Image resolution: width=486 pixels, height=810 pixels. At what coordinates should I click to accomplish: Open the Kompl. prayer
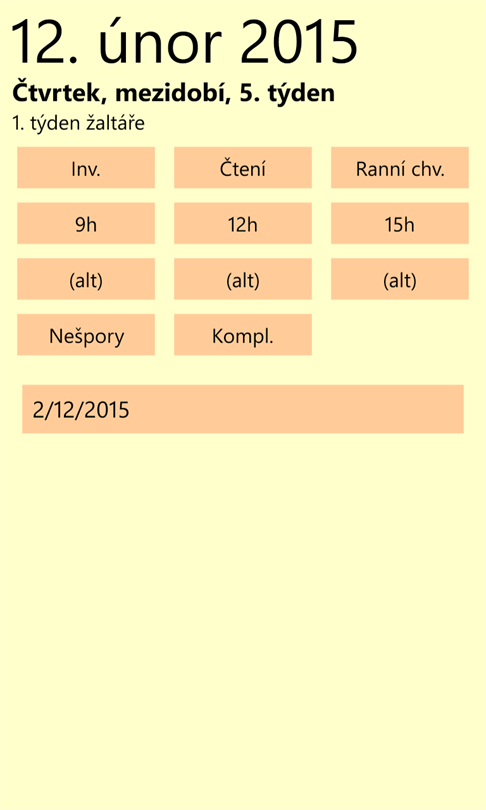pos(243,335)
